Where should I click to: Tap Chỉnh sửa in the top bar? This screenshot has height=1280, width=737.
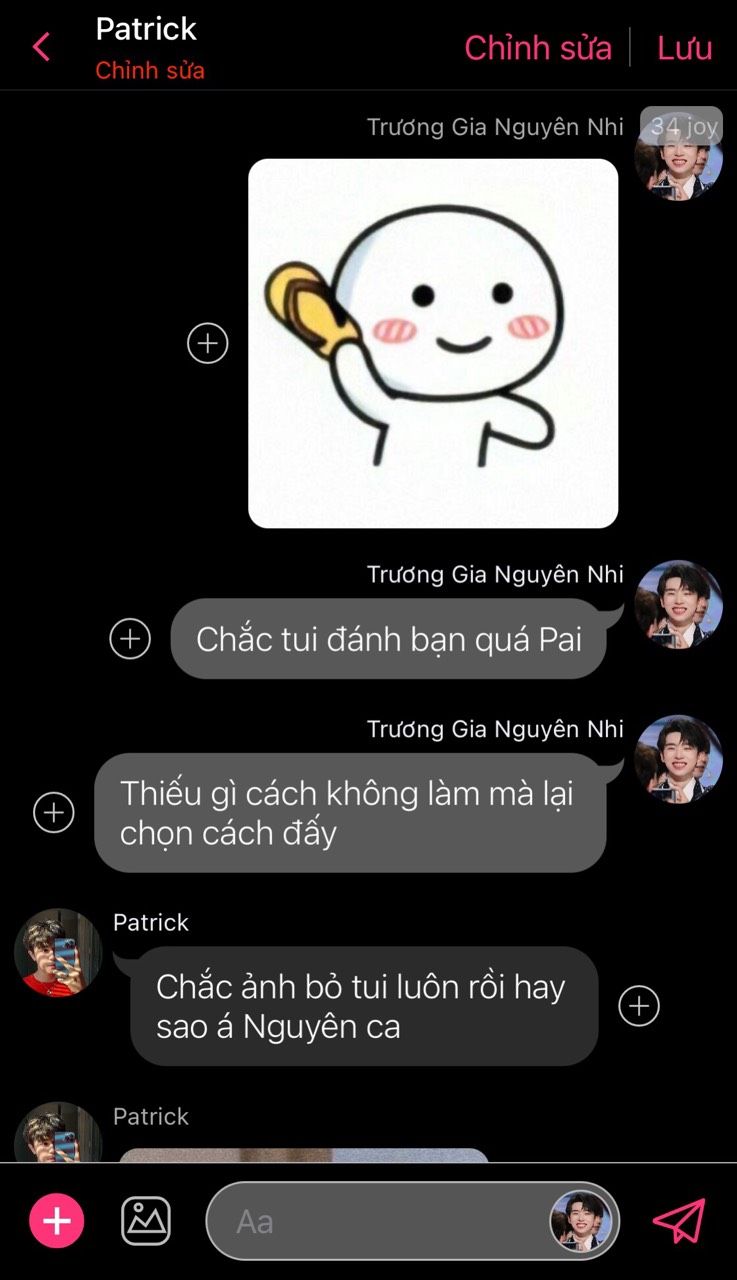coord(537,47)
